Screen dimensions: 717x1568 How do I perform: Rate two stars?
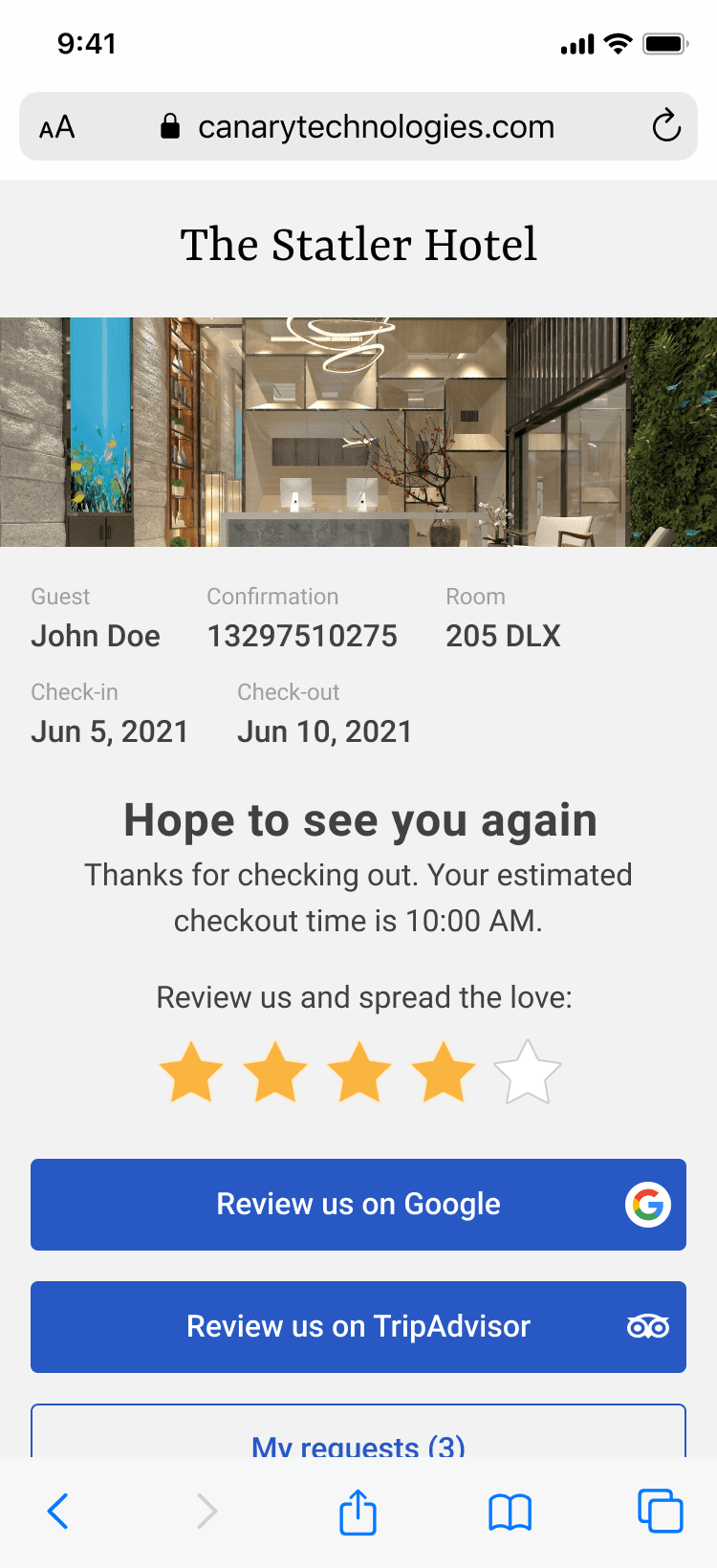coord(275,1073)
